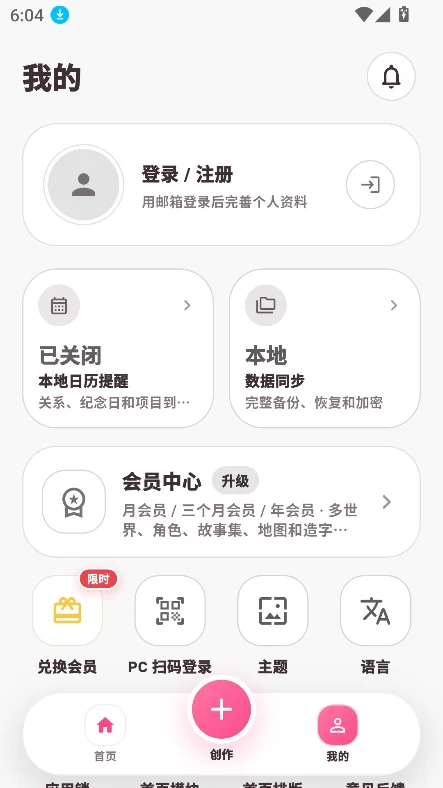Viewport: 443px width, 788px height.
Task: Tap the login arrow icon
Action: pos(370,185)
